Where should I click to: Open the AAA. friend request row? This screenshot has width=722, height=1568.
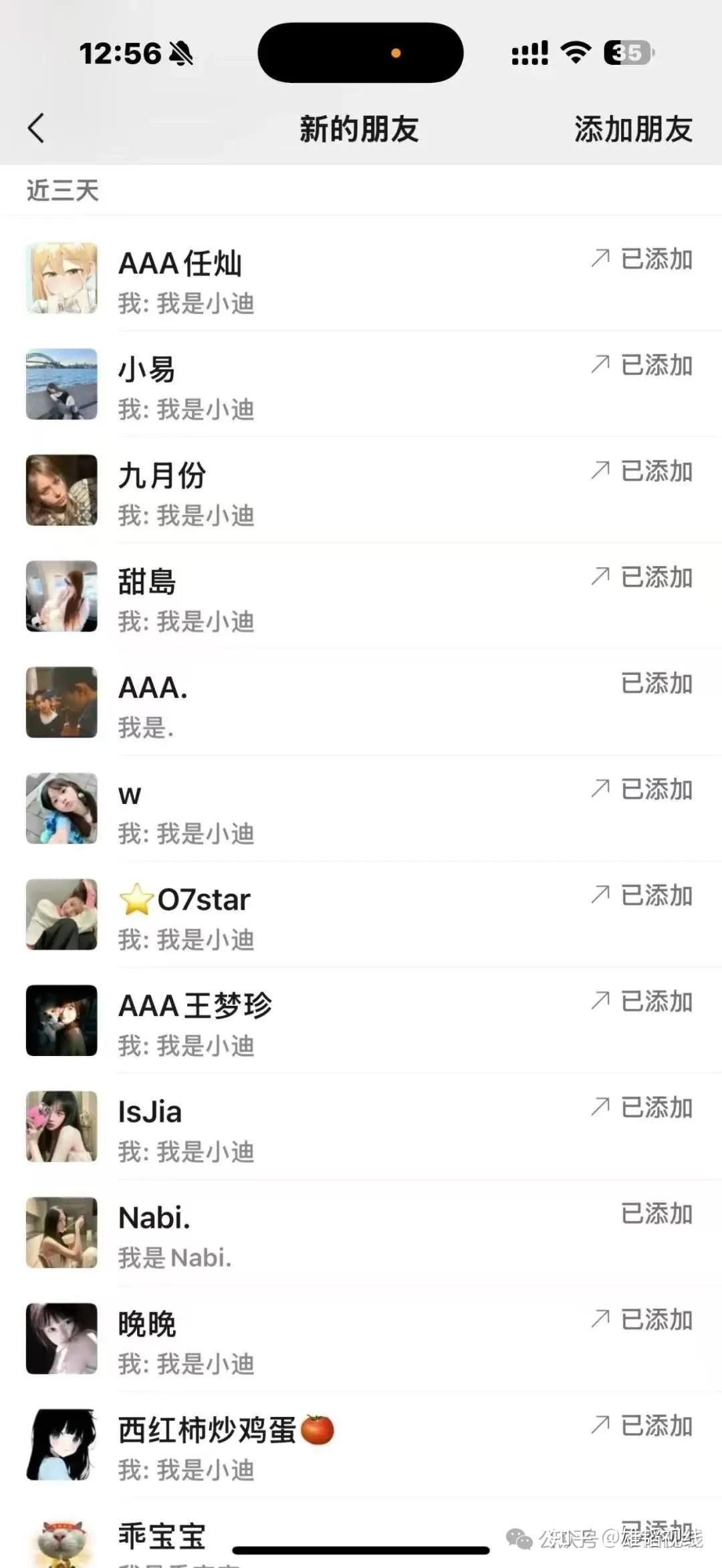(x=361, y=702)
